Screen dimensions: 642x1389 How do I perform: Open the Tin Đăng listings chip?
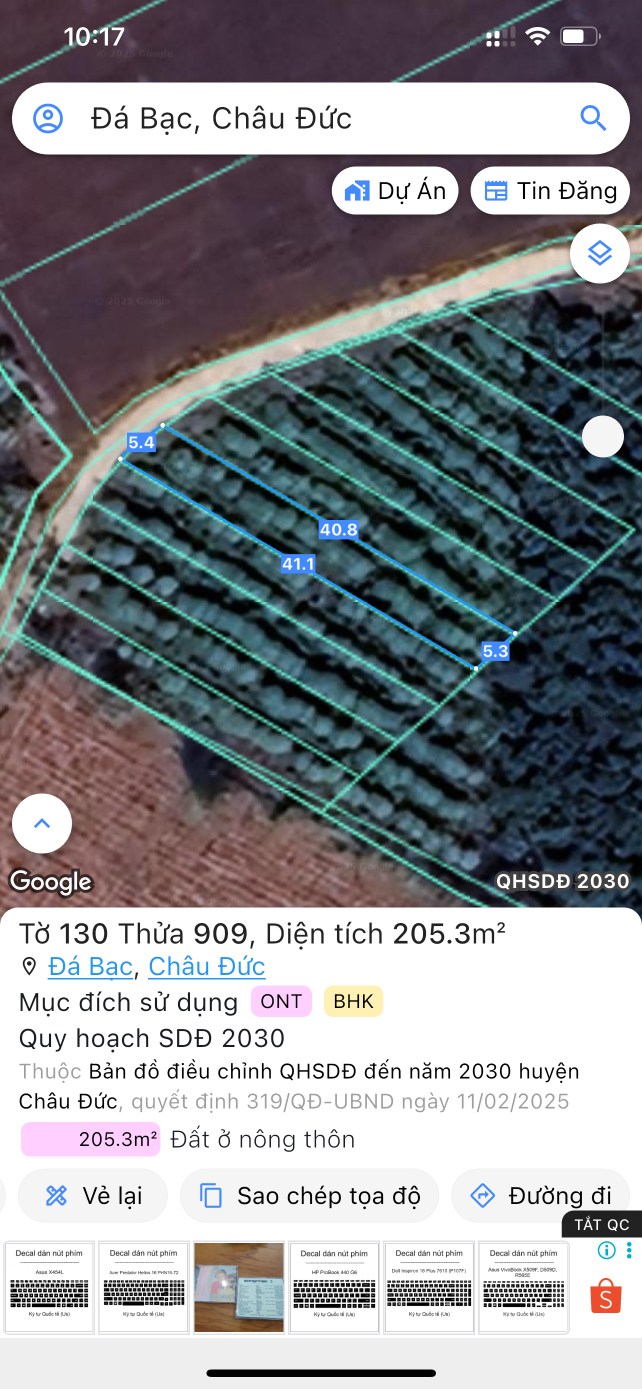tap(550, 191)
